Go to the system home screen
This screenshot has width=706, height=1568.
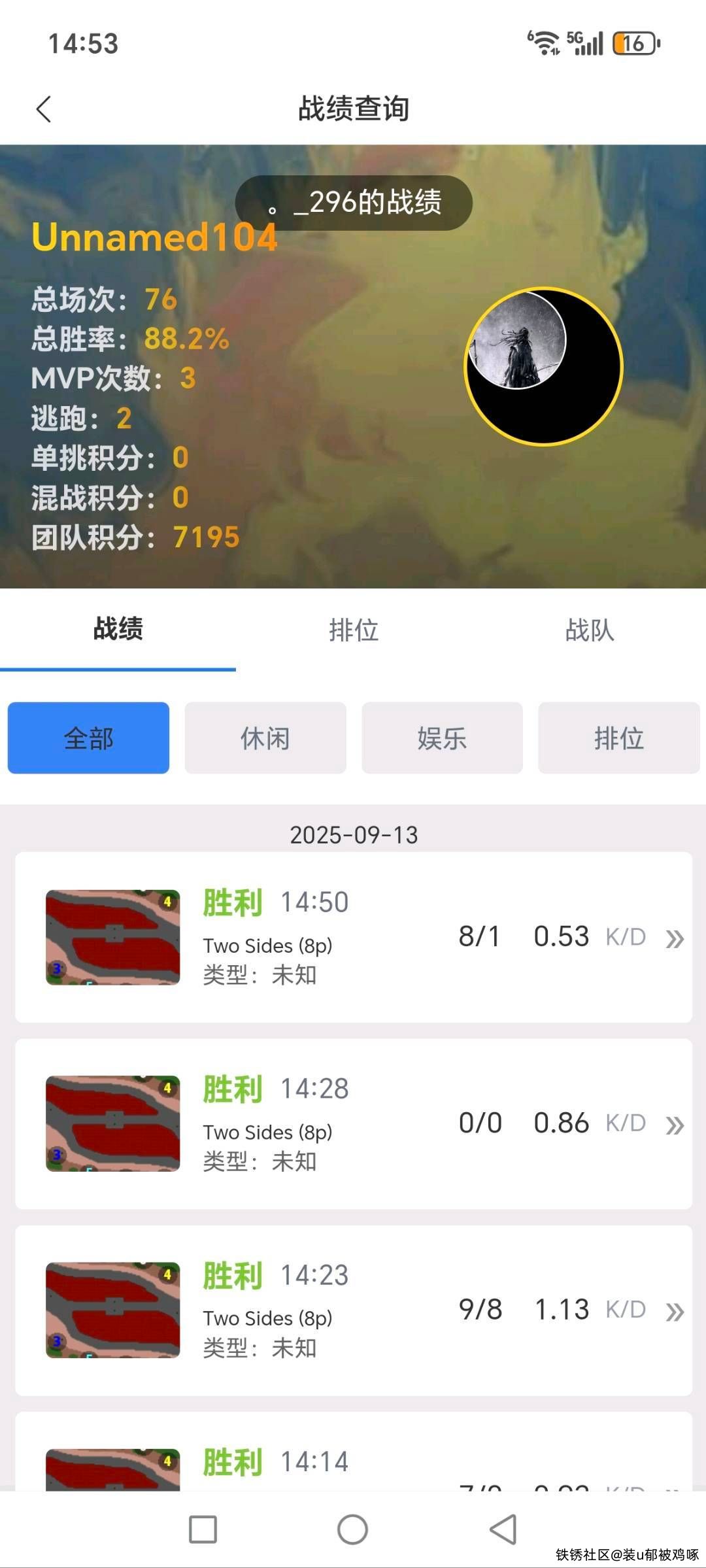coord(352,1529)
